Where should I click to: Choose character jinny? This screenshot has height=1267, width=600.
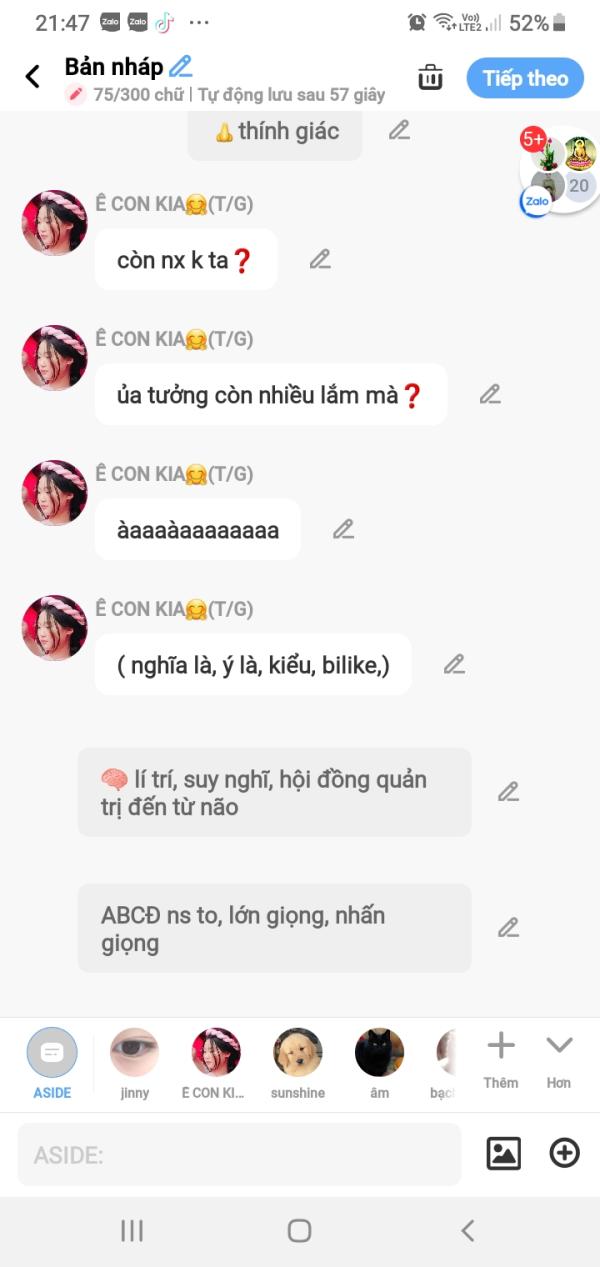(x=134, y=1062)
